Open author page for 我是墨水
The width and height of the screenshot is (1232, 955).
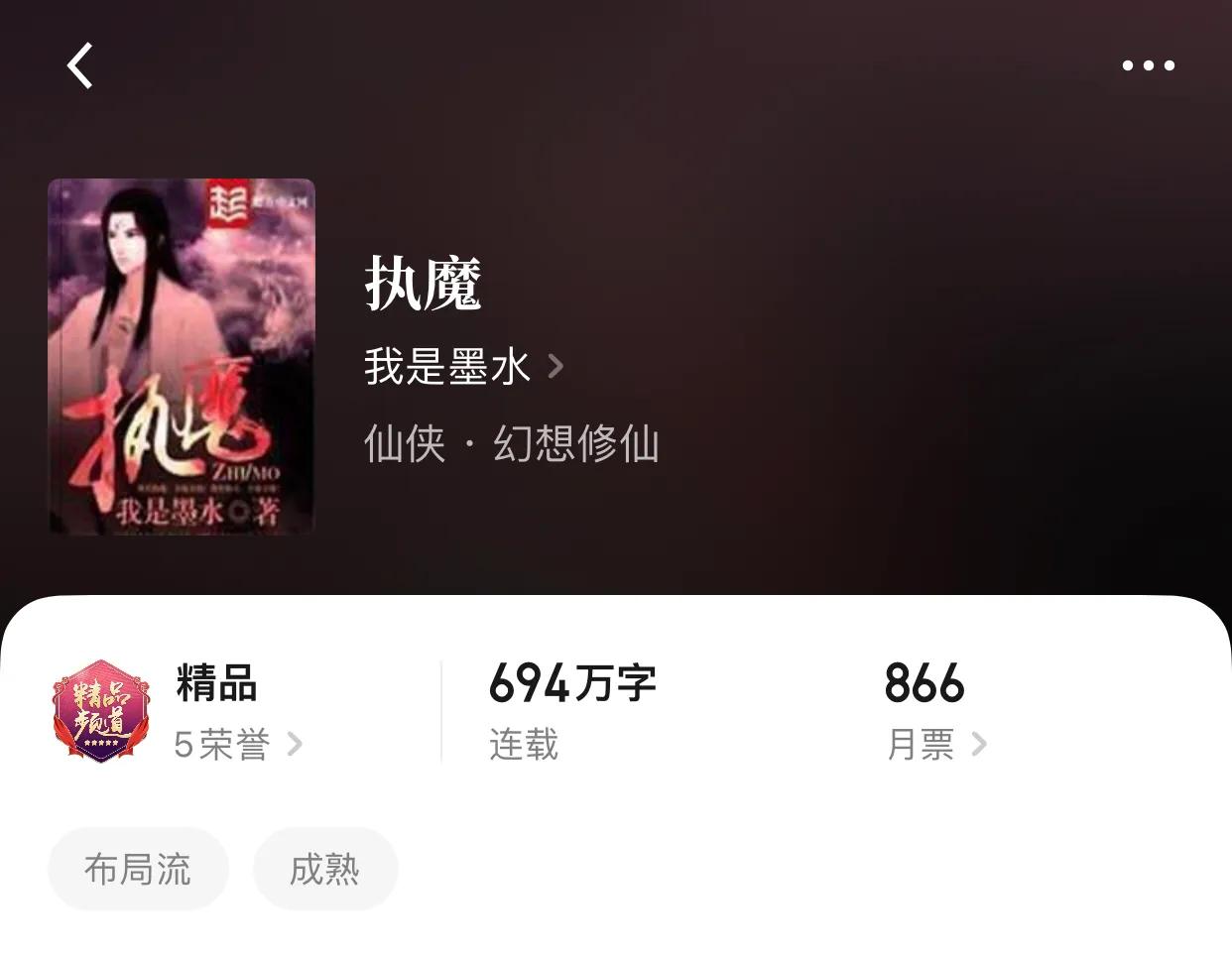[462, 367]
